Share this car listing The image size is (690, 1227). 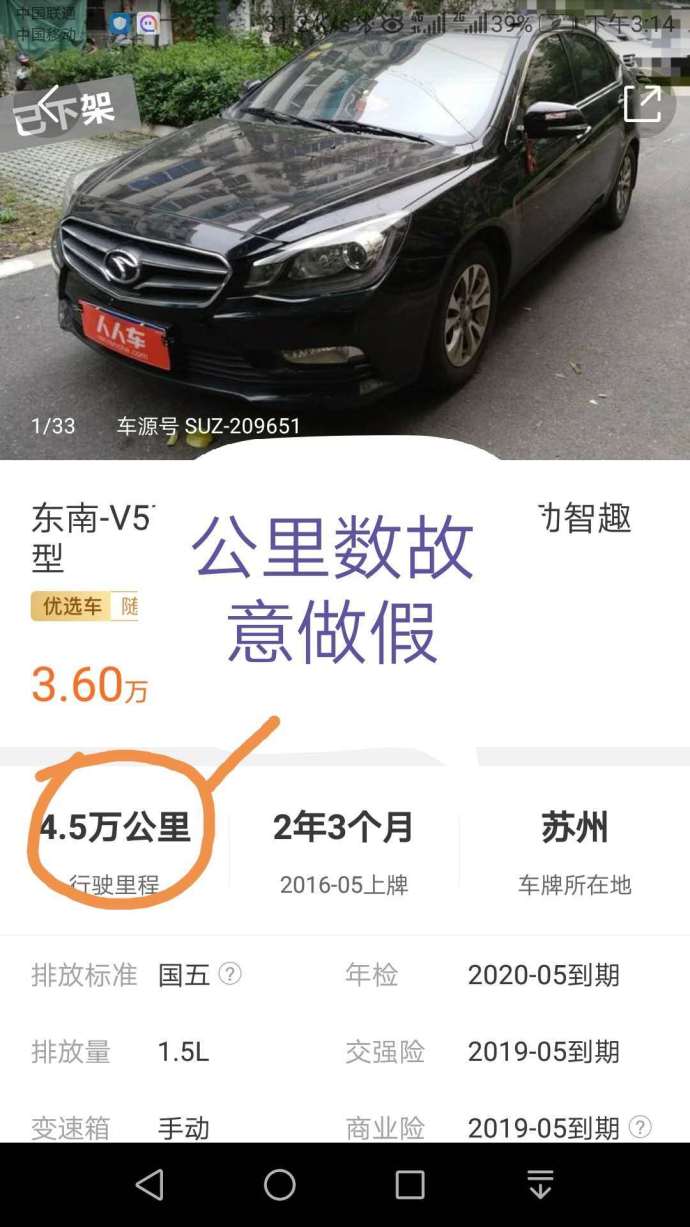(x=642, y=104)
